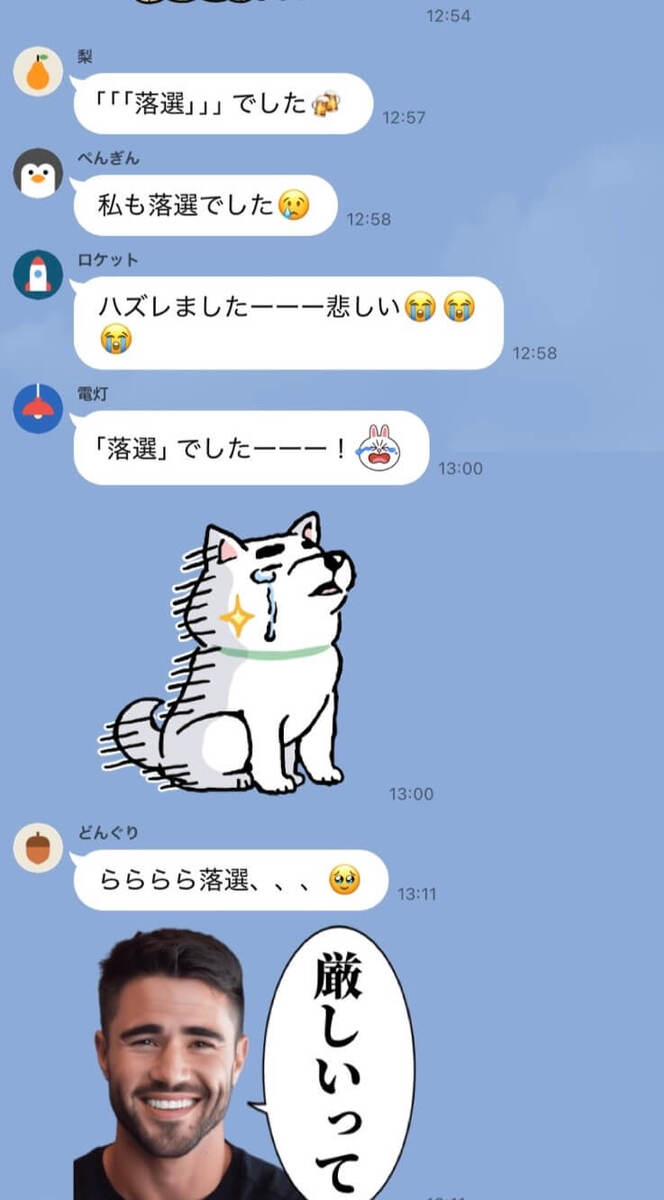Open どんぐり's profile avatar
This screenshot has width=664, height=1200.
(38, 848)
